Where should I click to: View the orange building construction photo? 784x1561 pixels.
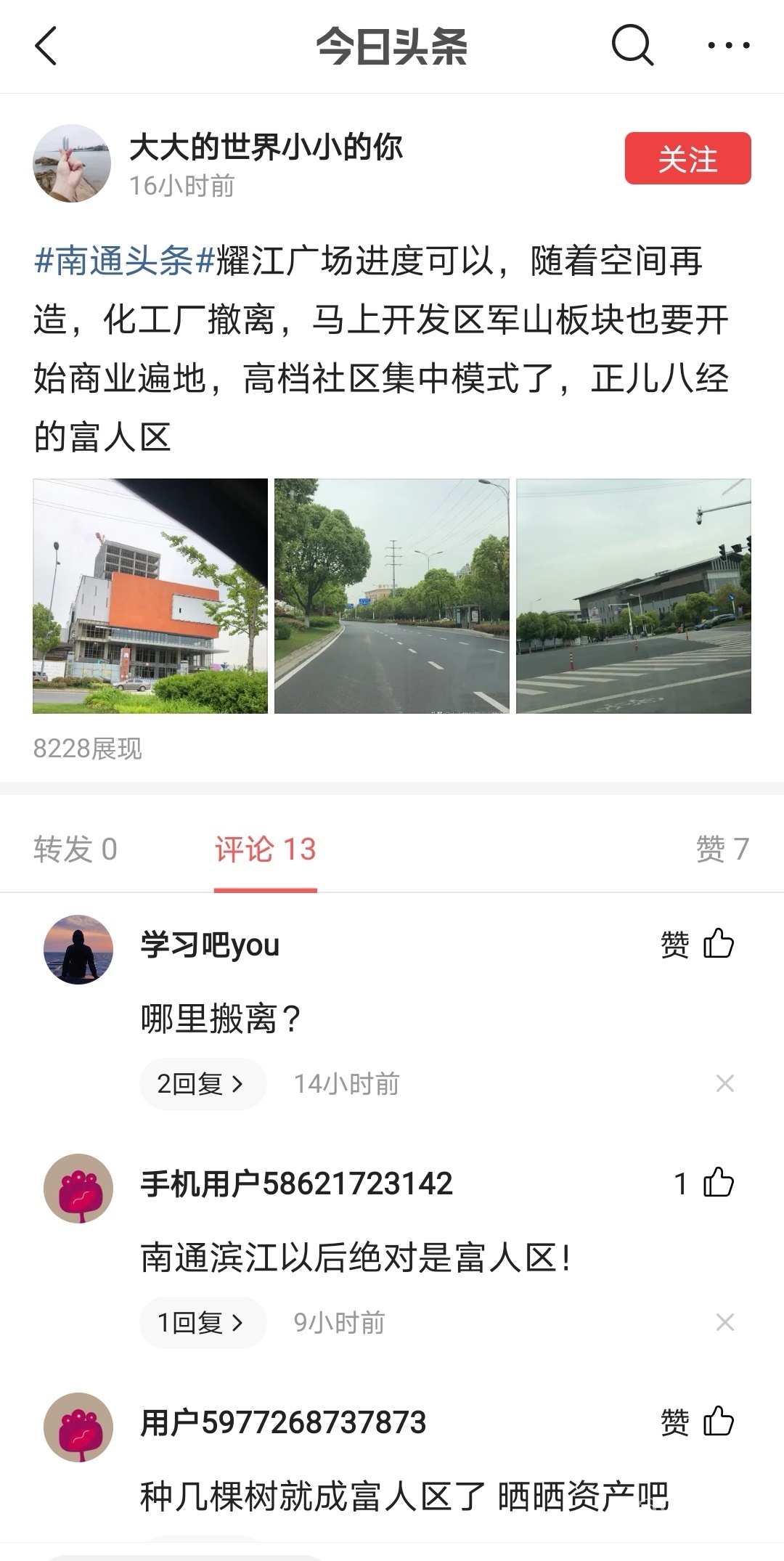click(150, 596)
